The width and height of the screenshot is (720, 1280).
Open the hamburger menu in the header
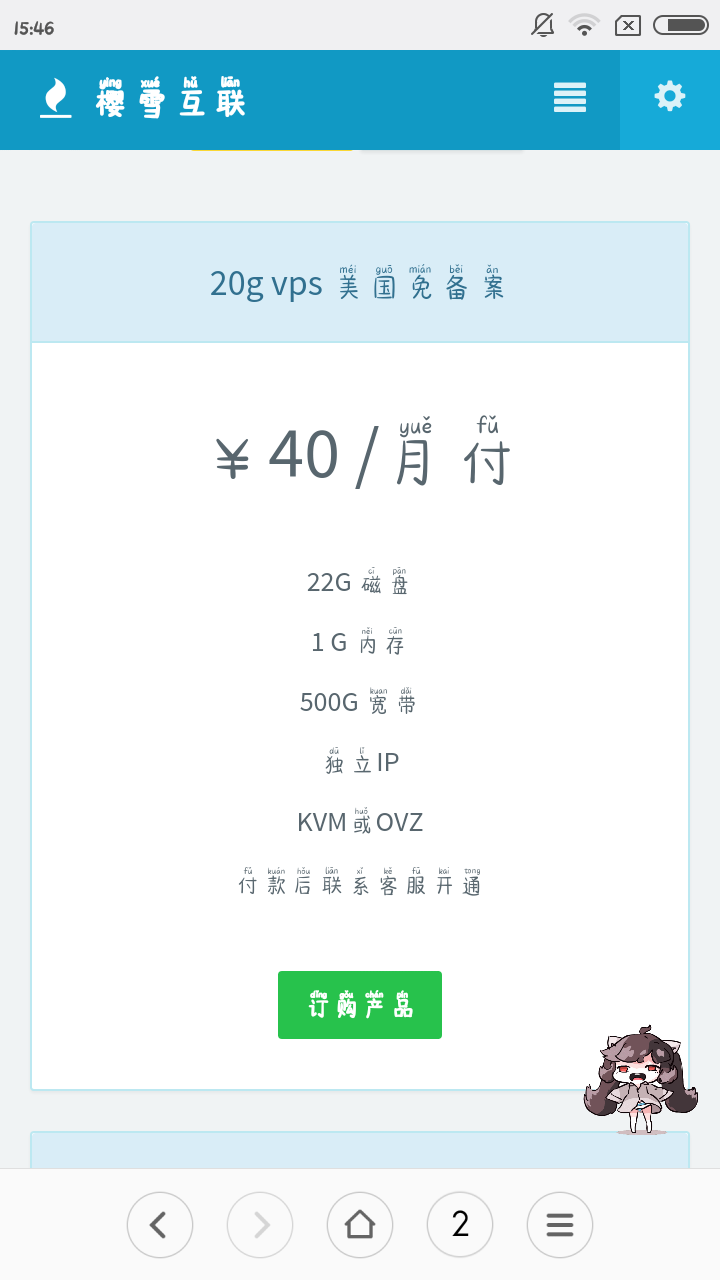pyautogui.click(x=570, y=98)
